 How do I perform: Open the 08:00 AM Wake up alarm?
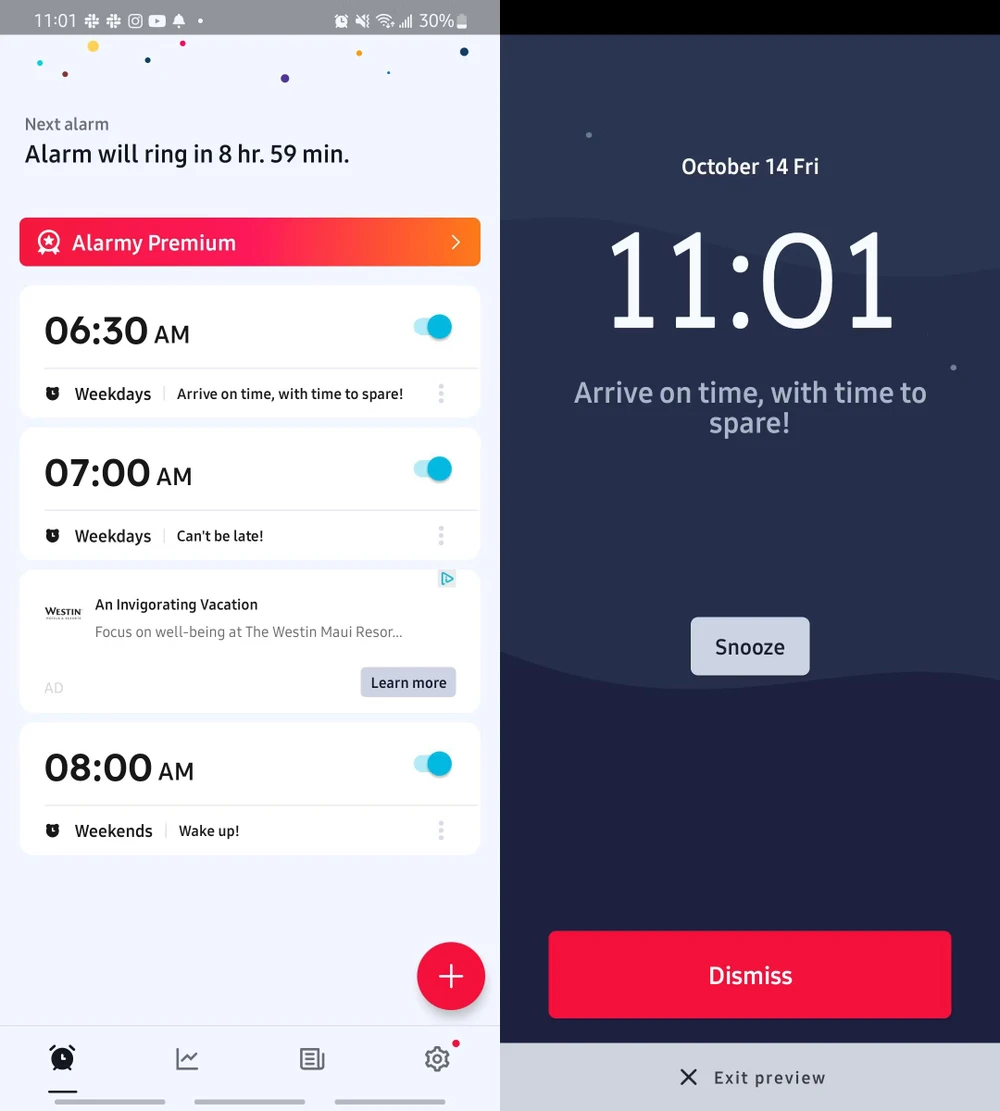200,767
